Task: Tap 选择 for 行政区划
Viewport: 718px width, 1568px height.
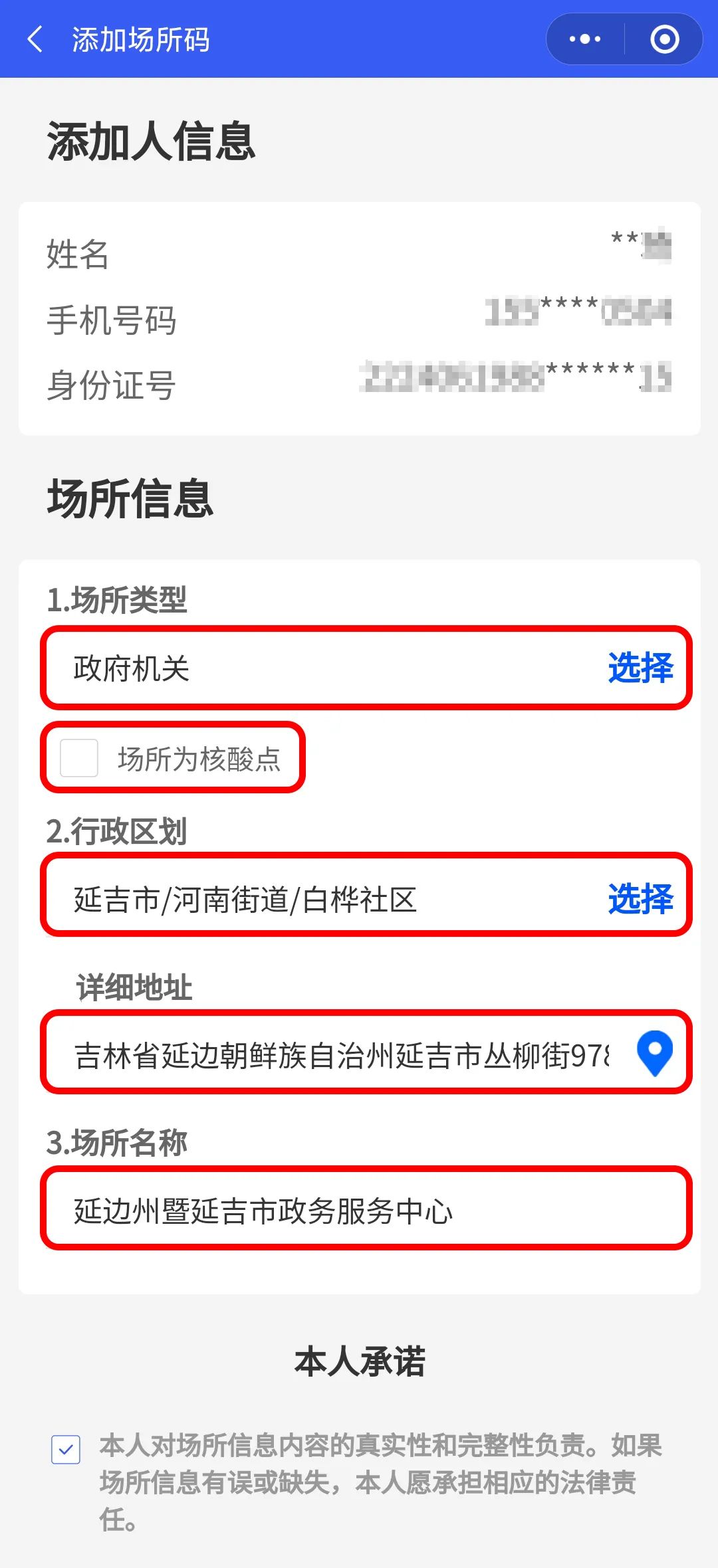Action: click(640, 899)
